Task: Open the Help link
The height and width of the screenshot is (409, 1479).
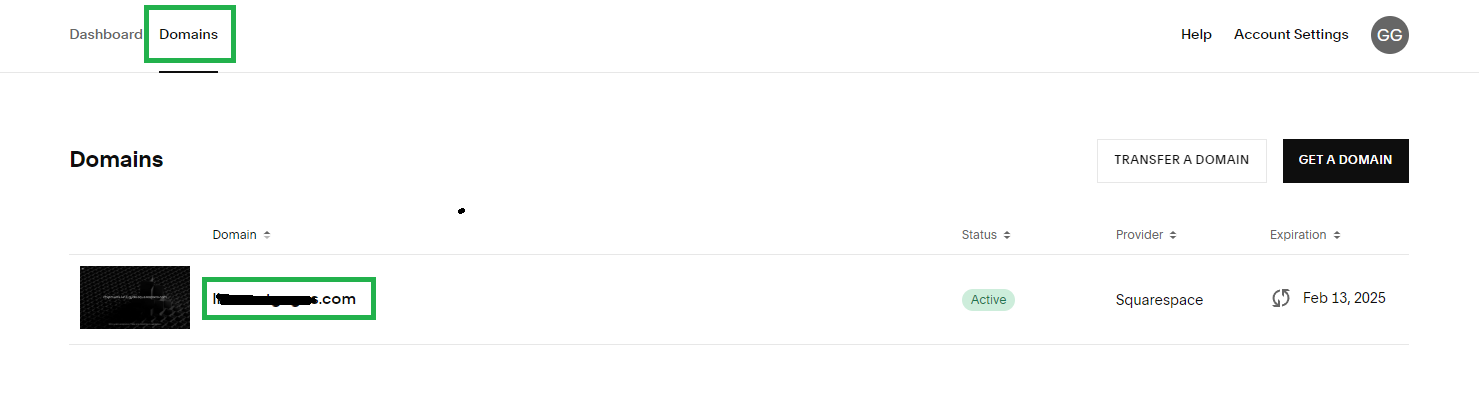Action: (1196, 34)
